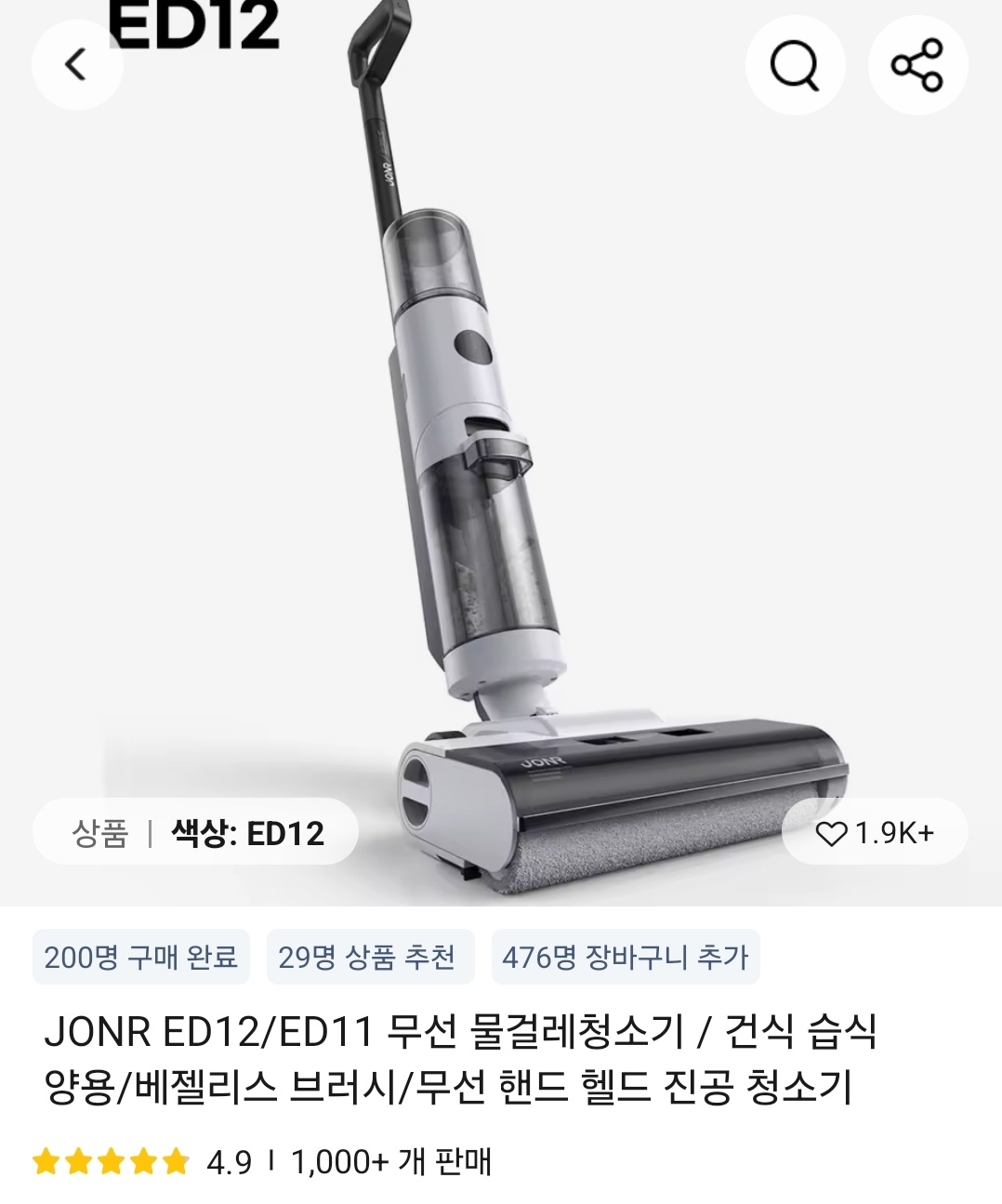Click the magnifier inside the circular button

(796, 65)
